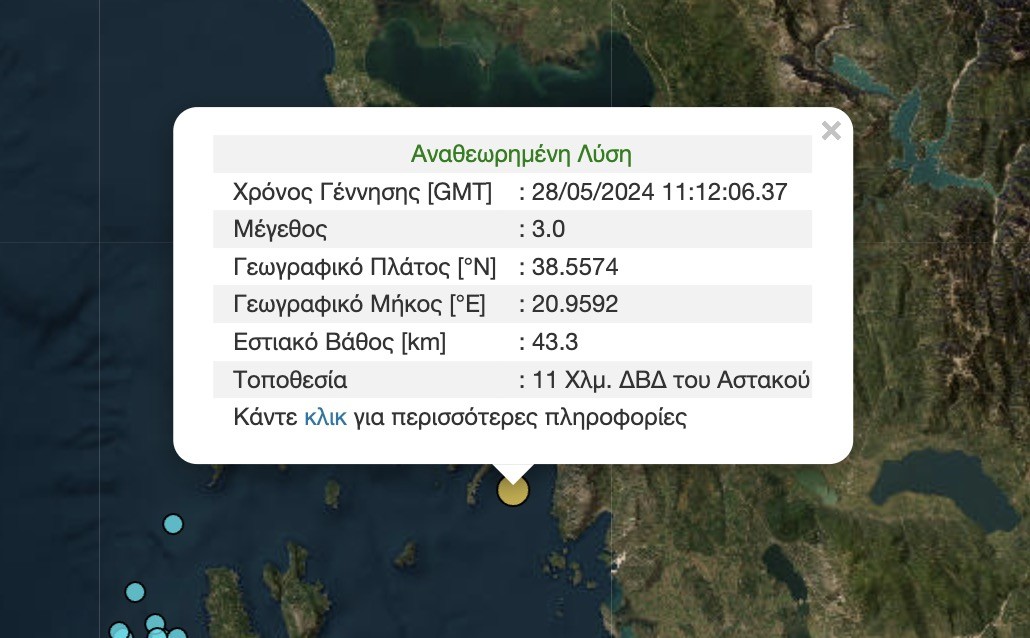
Task: Close the earthquake info popup
Action: click(830, 131)
